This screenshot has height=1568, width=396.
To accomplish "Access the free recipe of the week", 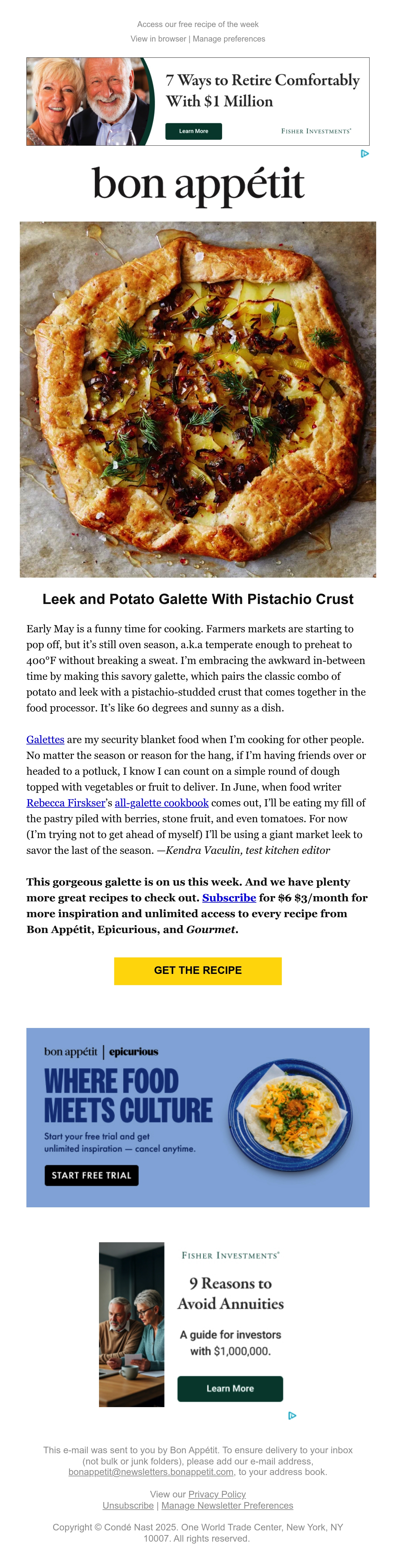I will click(x=198, y=24).
